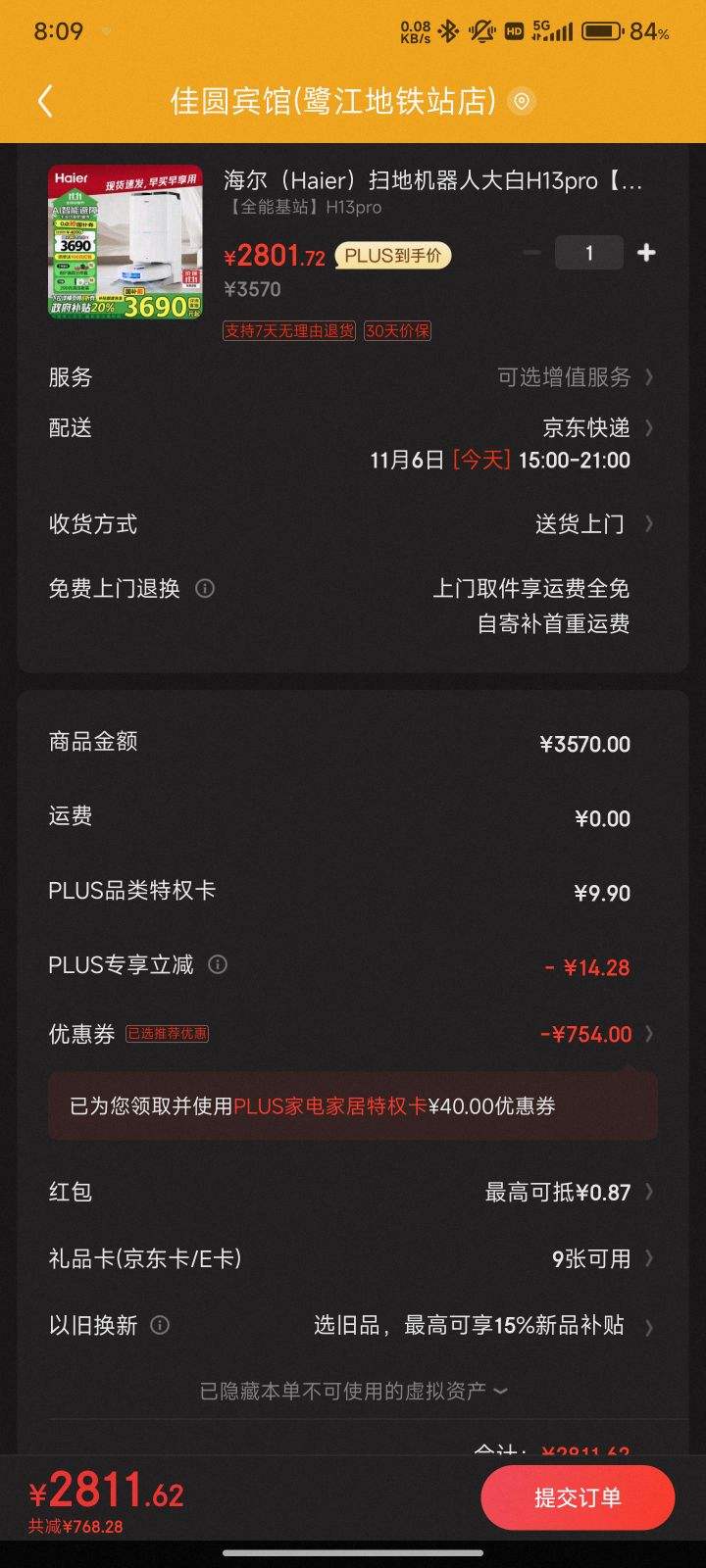This screenshot has width=706, height=1568.
Task: Tap the quantity input field showing 1
Action: tap(588, 252)
